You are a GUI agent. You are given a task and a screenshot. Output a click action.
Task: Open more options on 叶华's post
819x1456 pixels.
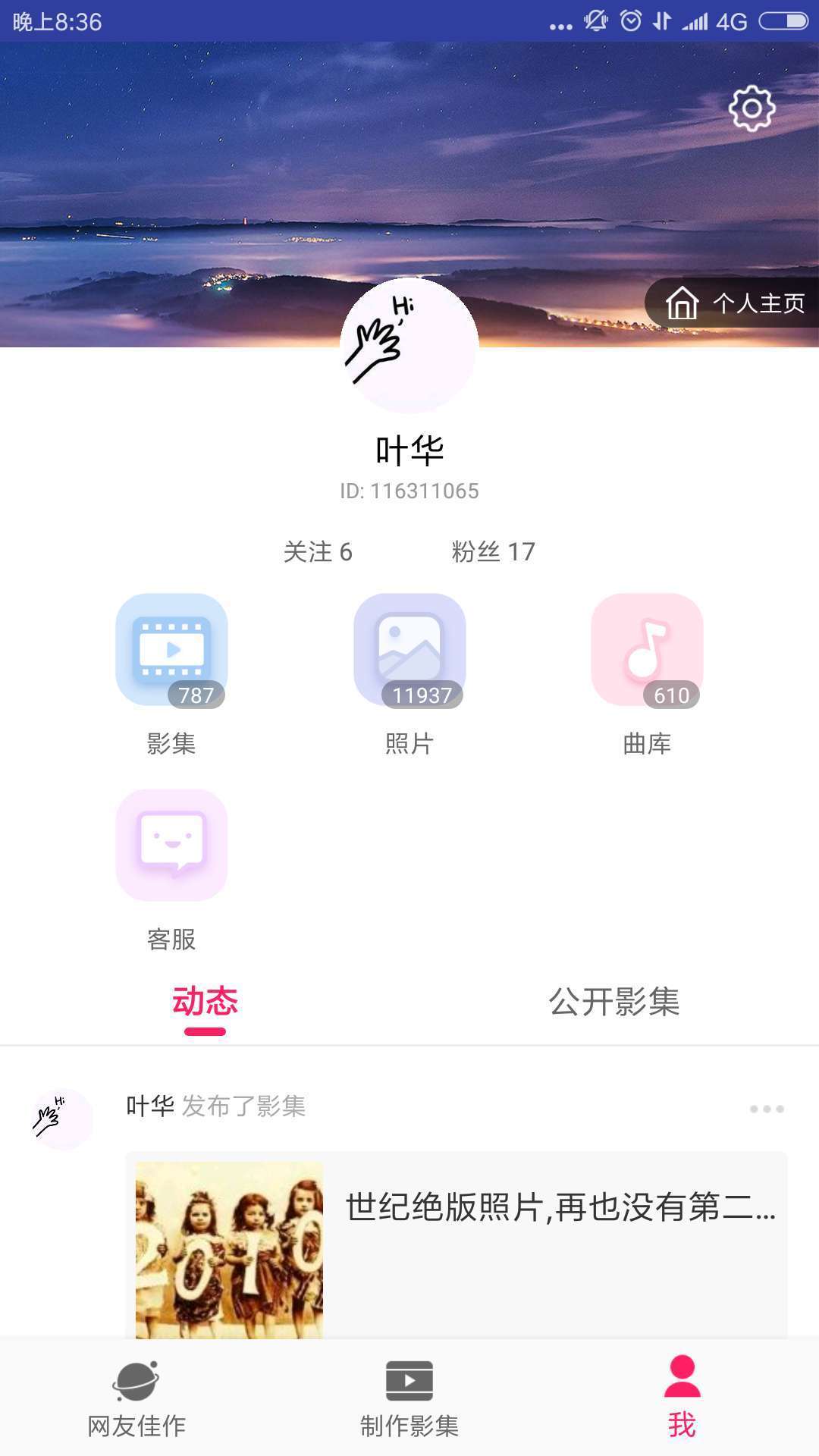767,1109
